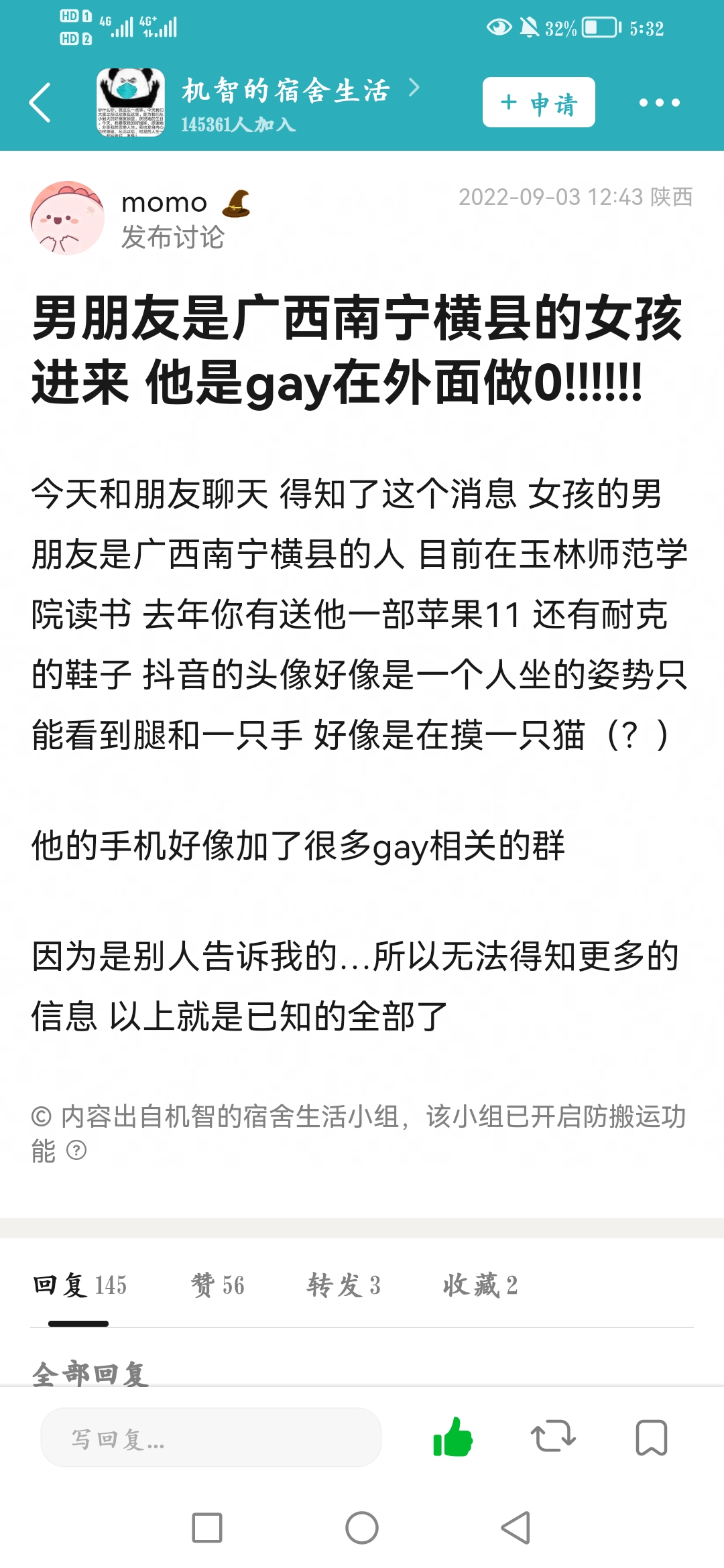724x1568 pixels.
Task: Switch to the 收藏 2 tab
Action: tap(480, 1285)
